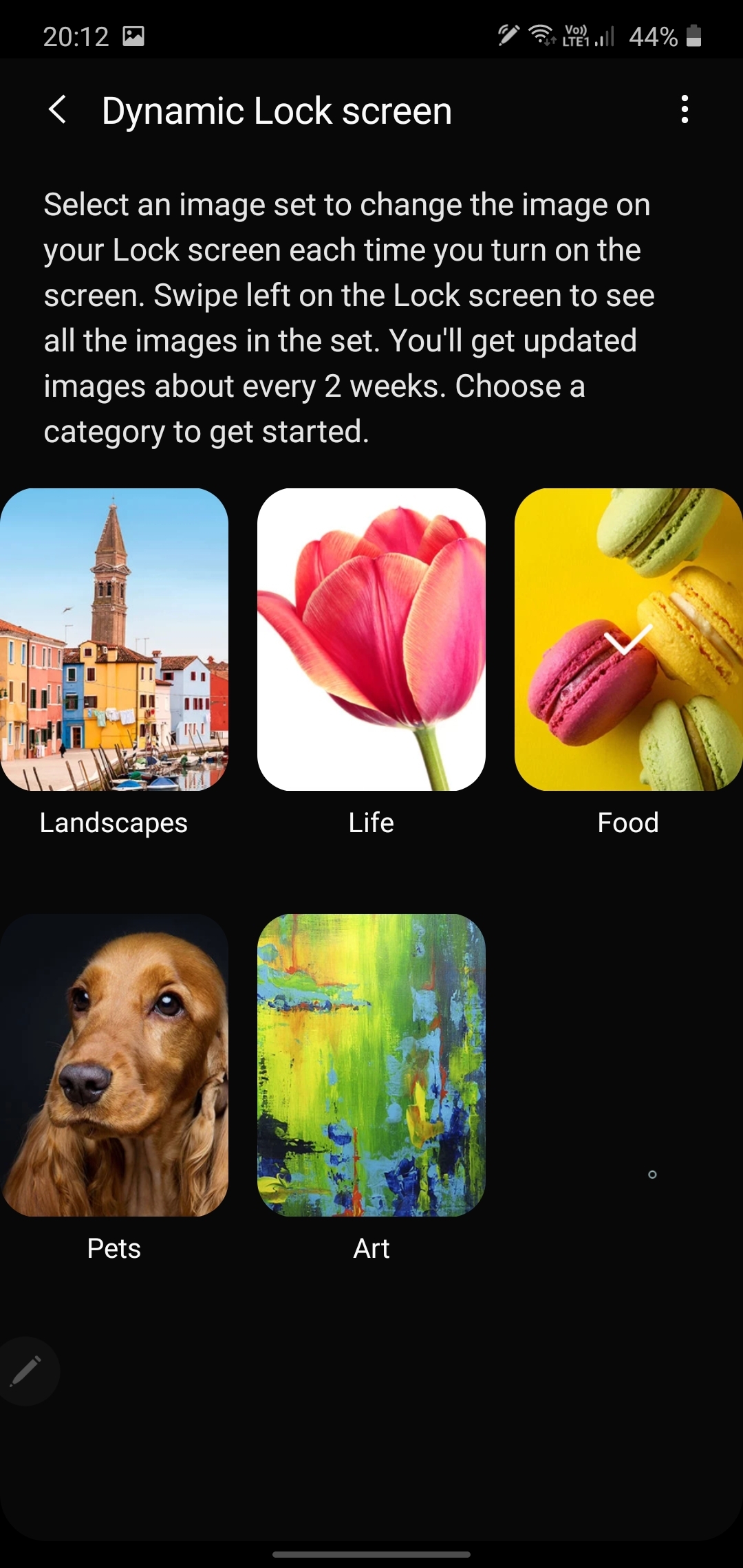Tap the Wi-Fi icon in the status bar
Viewport: 743px width, 1568px height.
point(539,36)
